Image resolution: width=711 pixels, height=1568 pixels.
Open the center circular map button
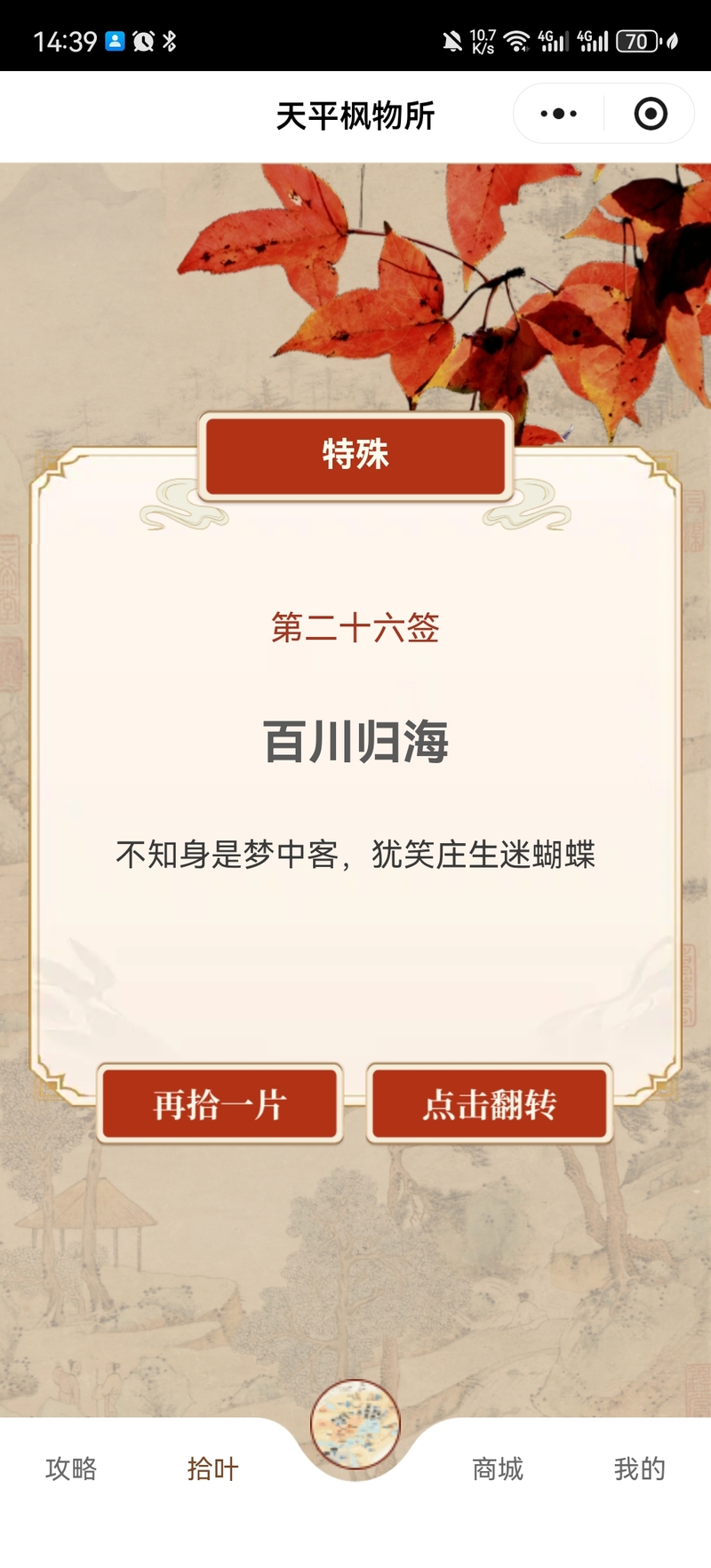(355, 1424)
